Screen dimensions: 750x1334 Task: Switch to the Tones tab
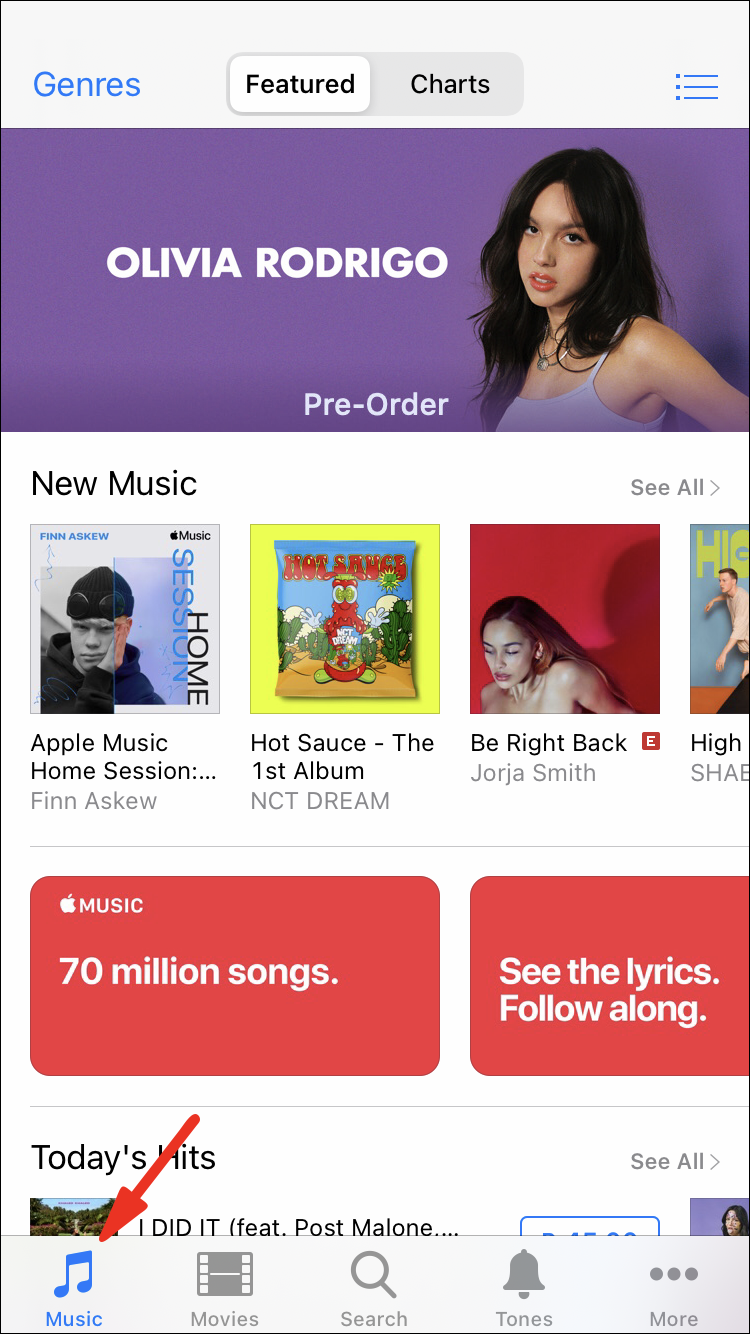pos(524,1288)
